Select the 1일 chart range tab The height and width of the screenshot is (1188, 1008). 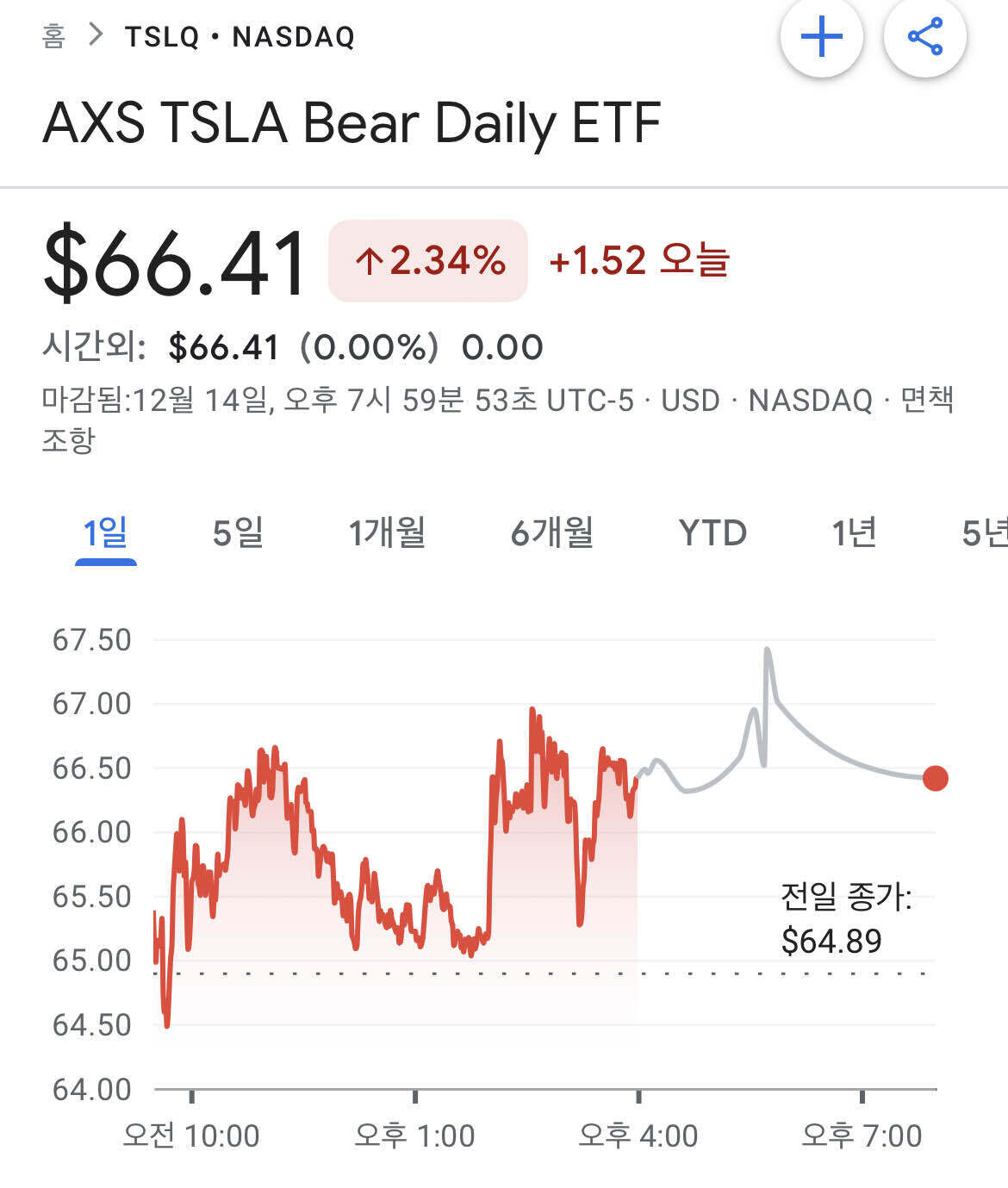(x=105, y=533)
